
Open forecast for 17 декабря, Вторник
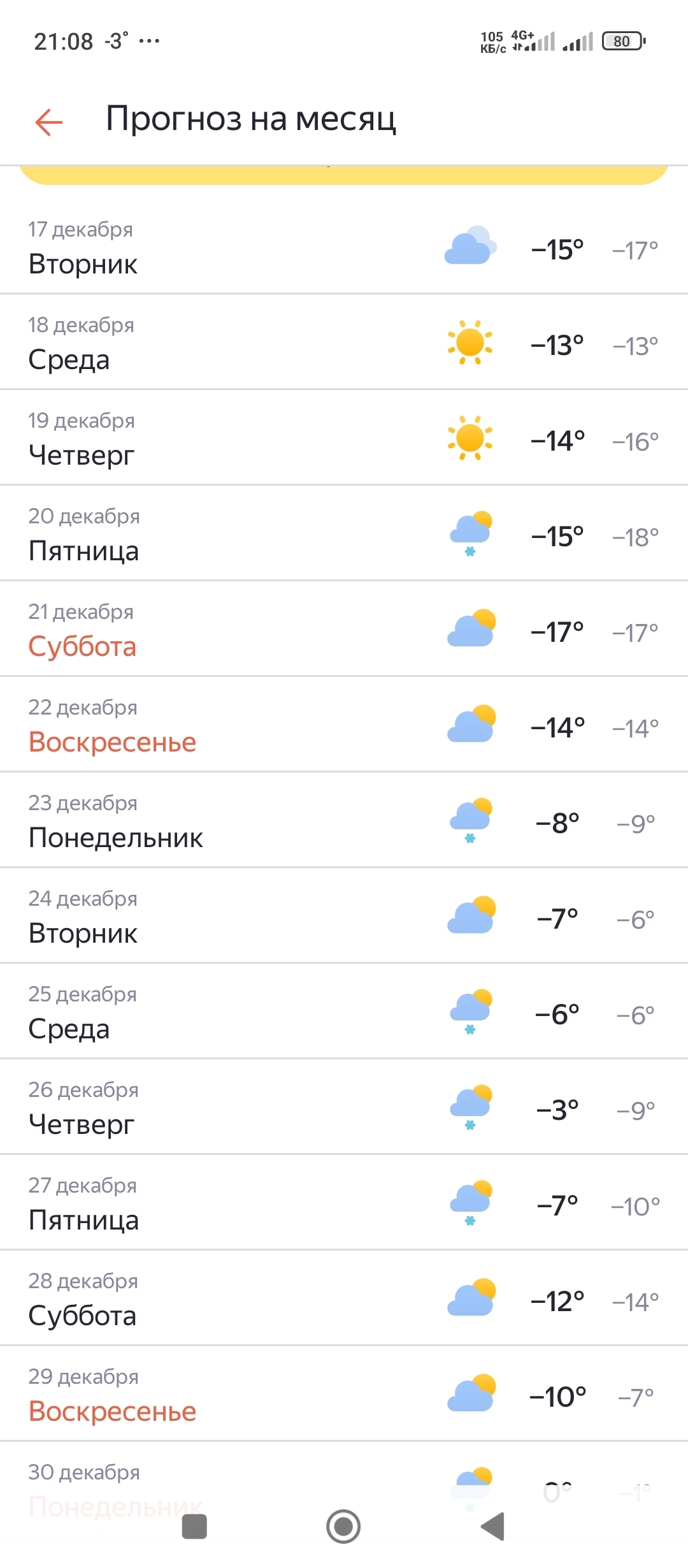pyautogui.click(x=344, y=247)
